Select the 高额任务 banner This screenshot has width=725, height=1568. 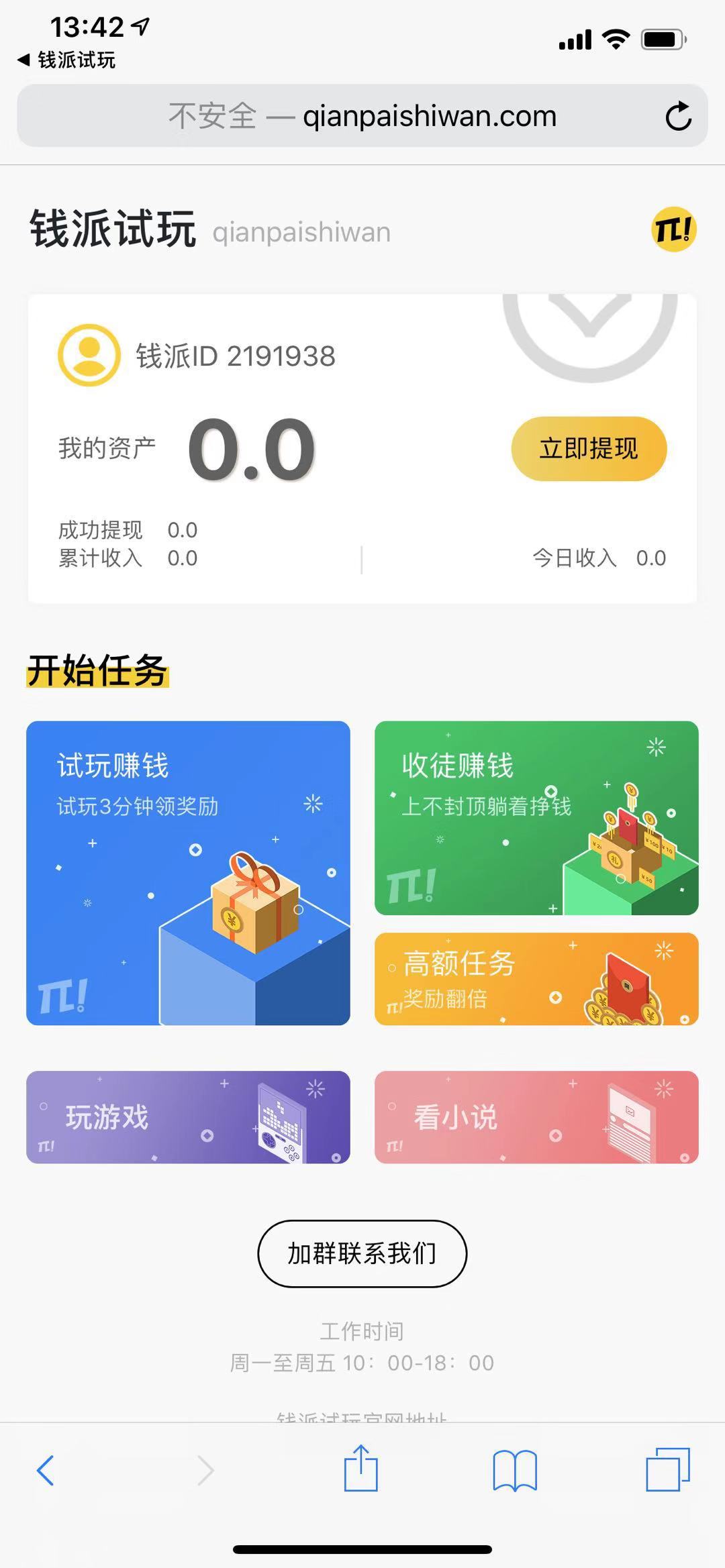[x=536, y=980]
